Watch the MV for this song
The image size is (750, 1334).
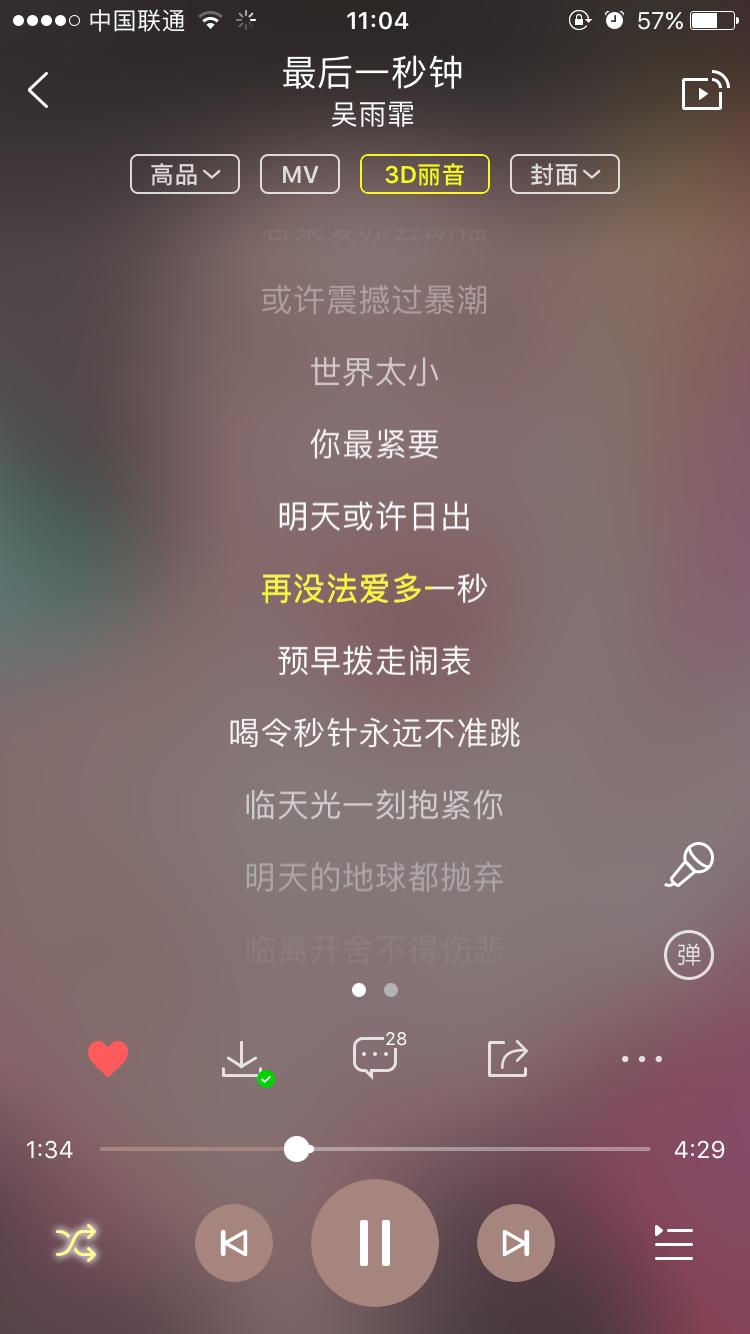click(299, 173)
